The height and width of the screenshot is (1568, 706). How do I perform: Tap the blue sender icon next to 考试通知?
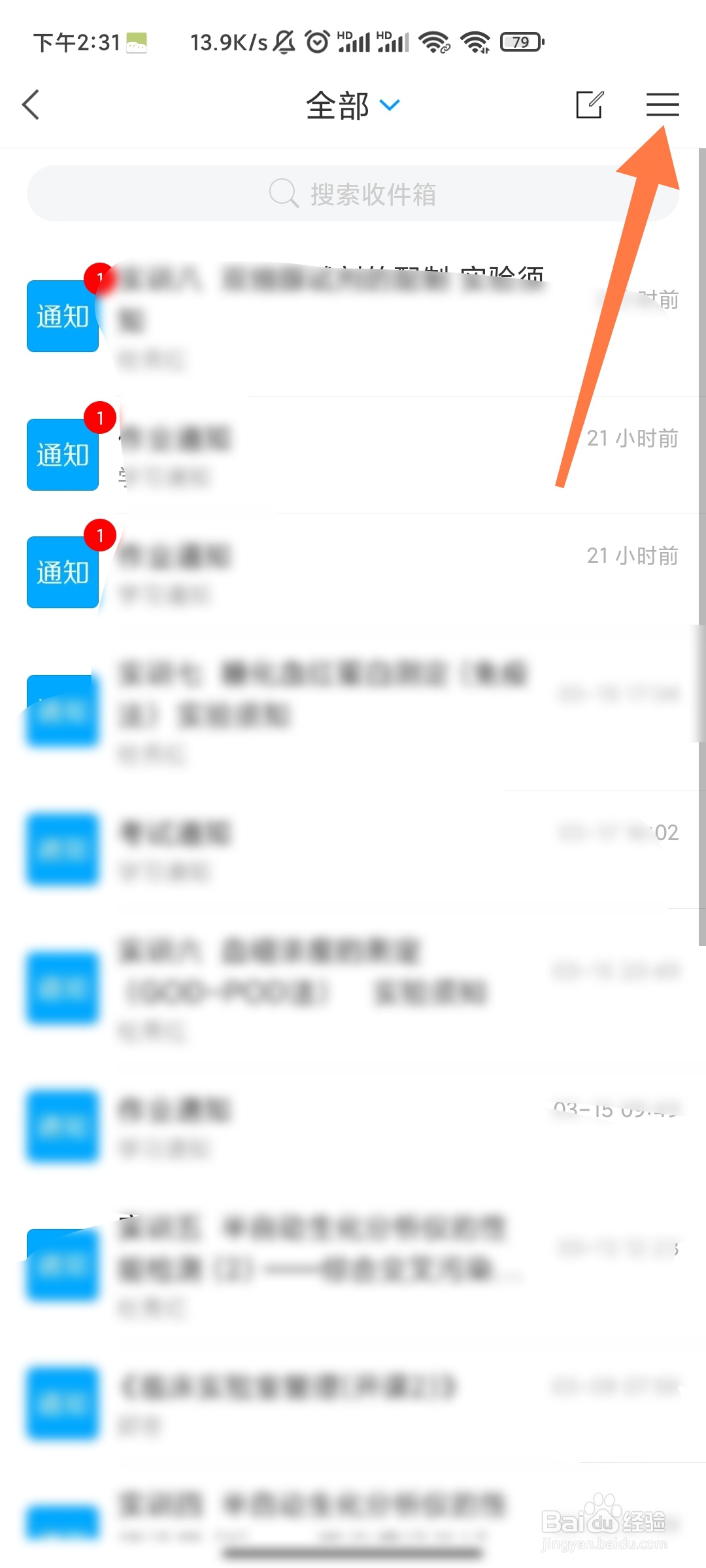(x=62, y=849)
